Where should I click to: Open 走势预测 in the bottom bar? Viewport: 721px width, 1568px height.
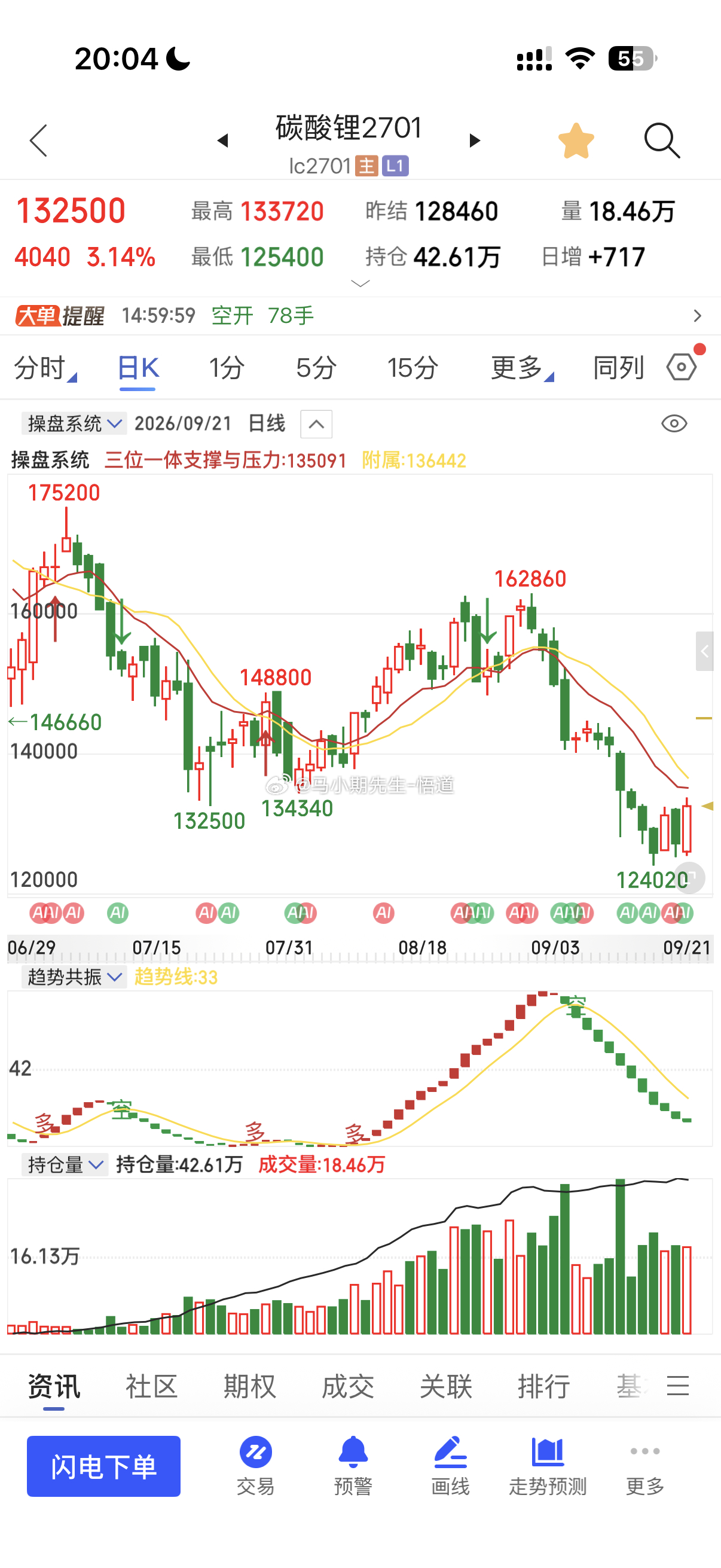[x=548, y=1466]
